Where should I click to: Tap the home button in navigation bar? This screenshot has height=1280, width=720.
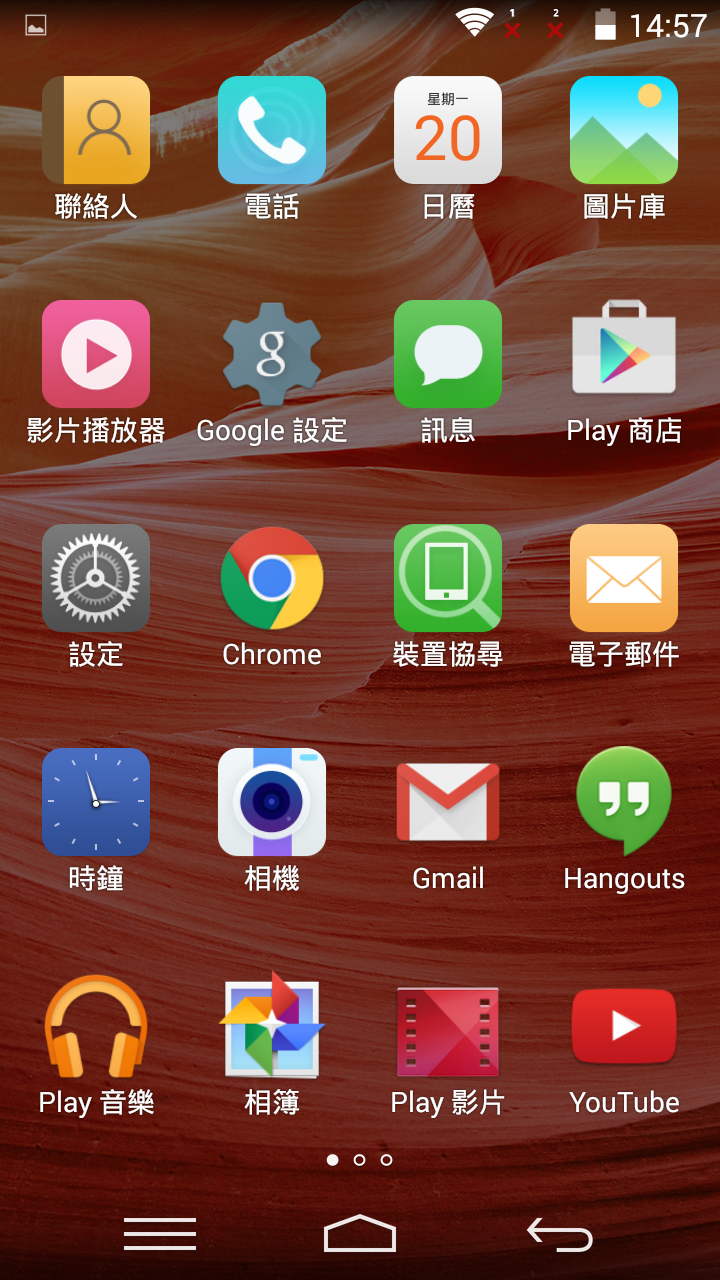click(360, 1234)
